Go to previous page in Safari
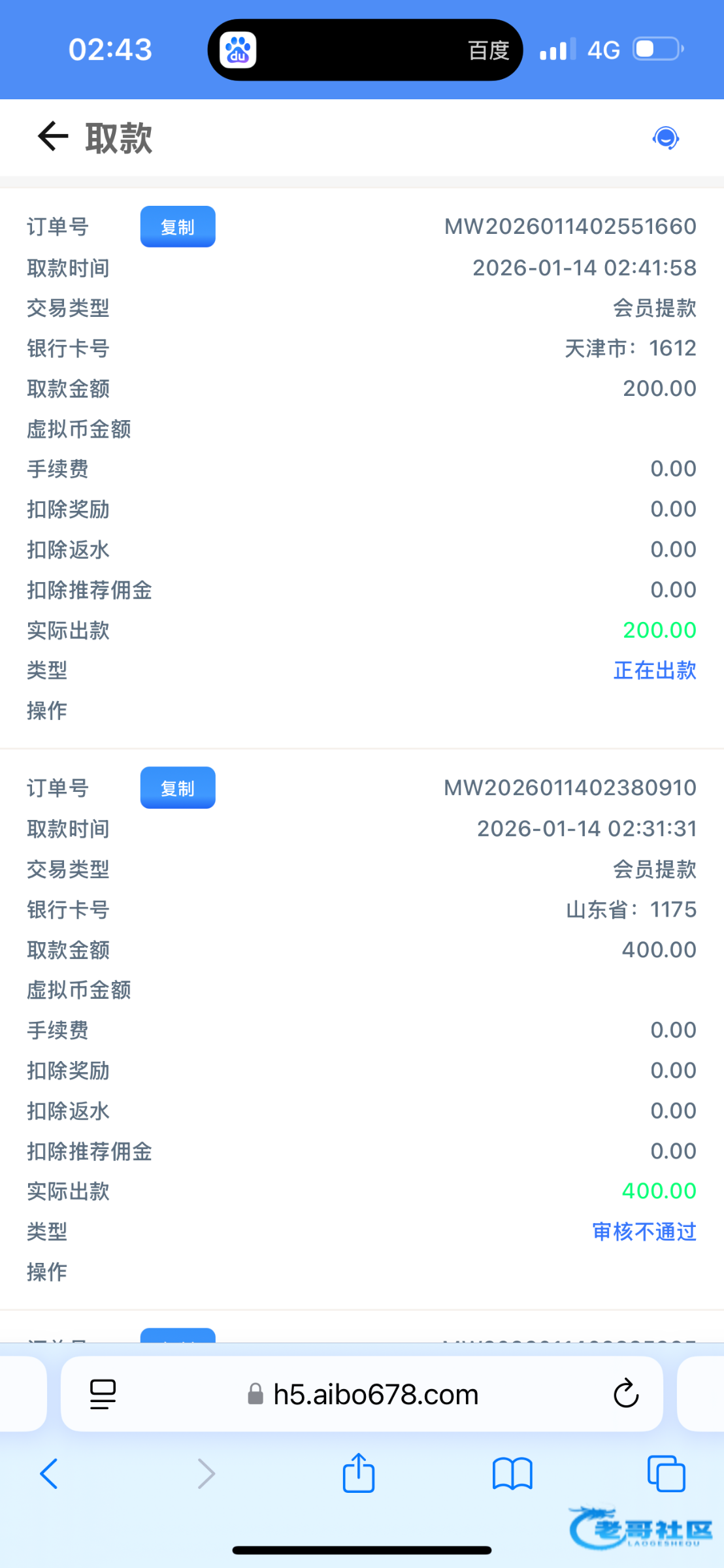Viewport: 724px width, 1568px height. tap(49, 1474)
